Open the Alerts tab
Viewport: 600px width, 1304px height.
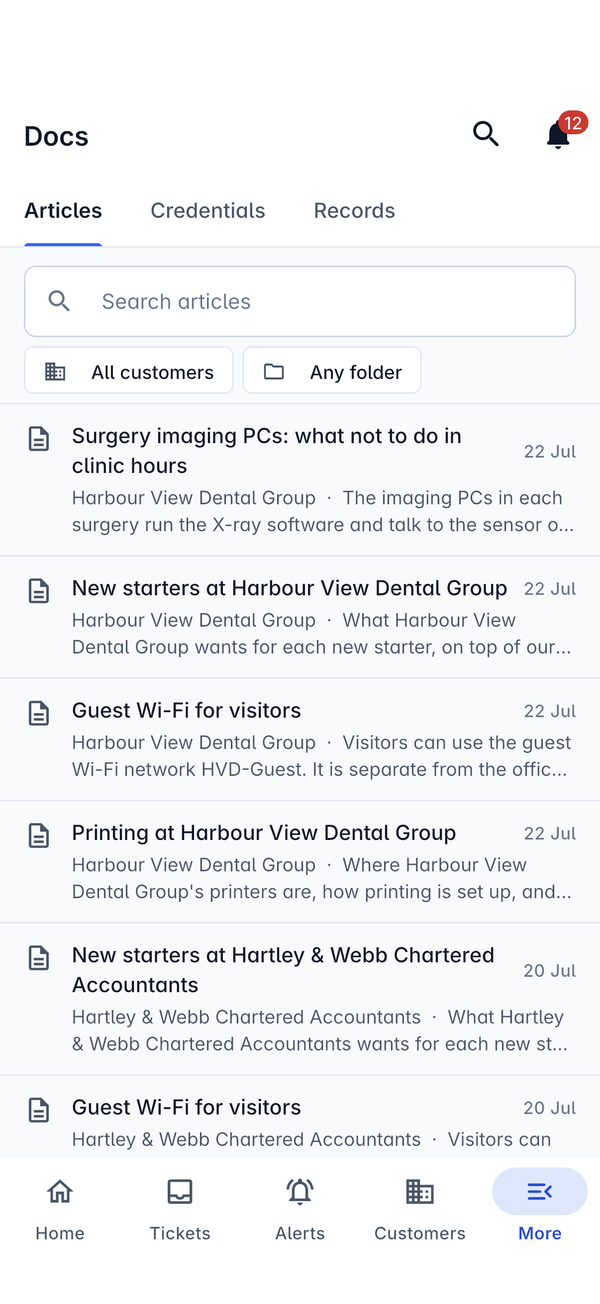300,1208
